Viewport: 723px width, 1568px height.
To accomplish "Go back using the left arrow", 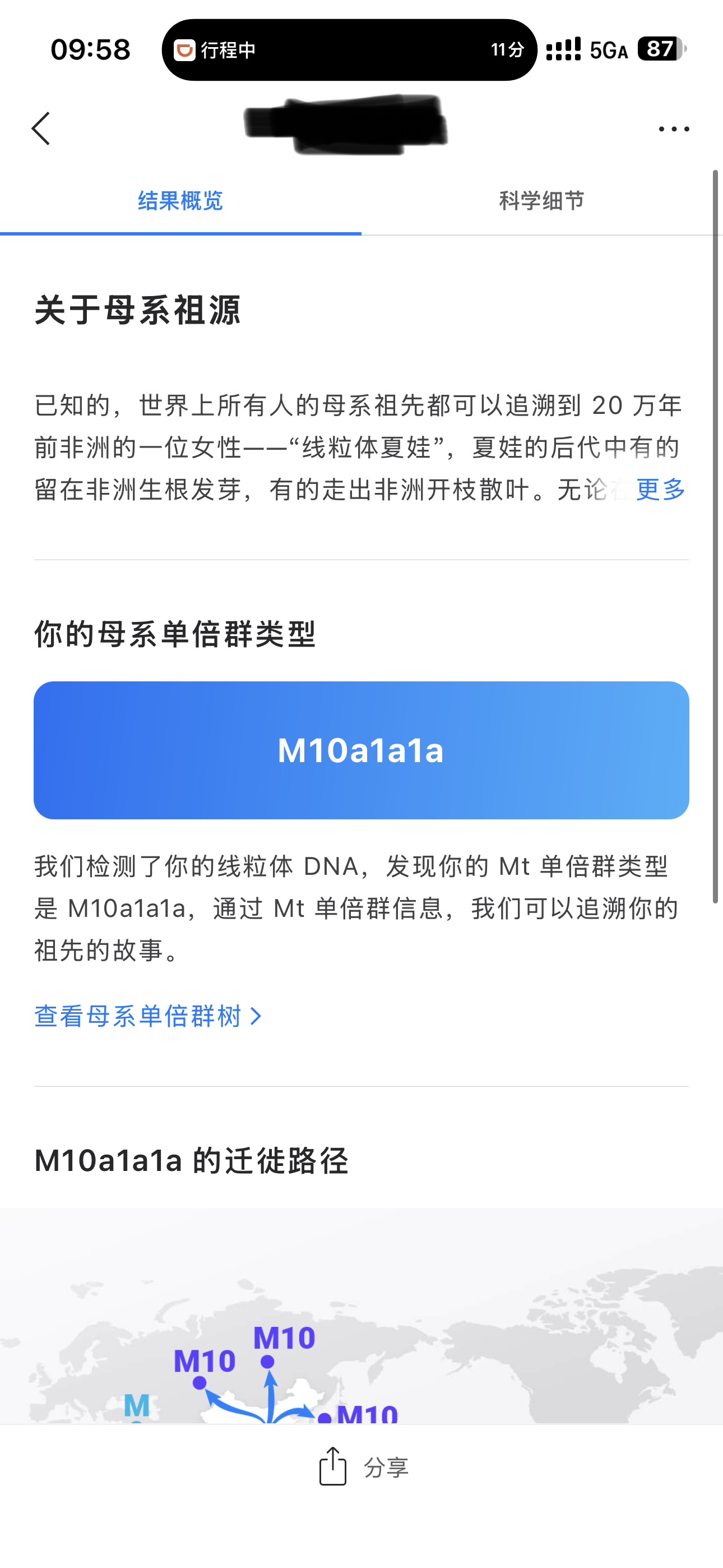I will pos(41,128).
